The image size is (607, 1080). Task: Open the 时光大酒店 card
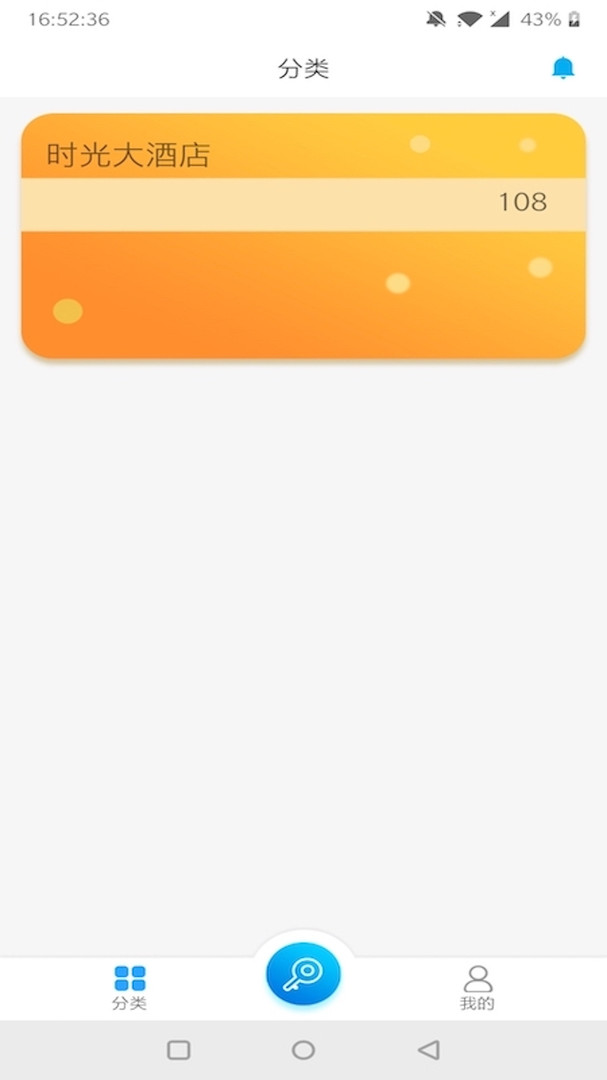(303, 235)
